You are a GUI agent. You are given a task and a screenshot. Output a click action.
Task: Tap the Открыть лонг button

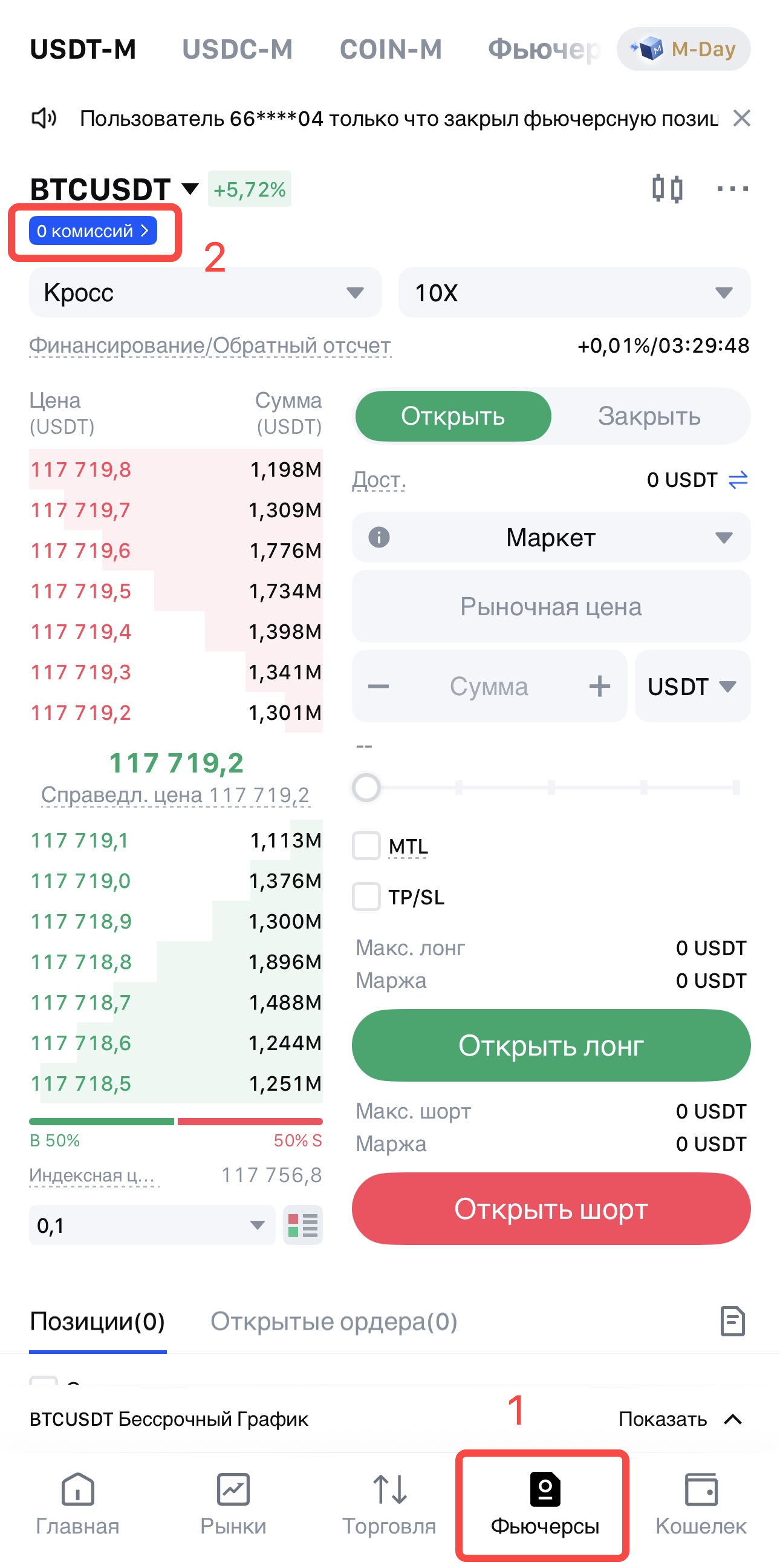point(551,1045)
